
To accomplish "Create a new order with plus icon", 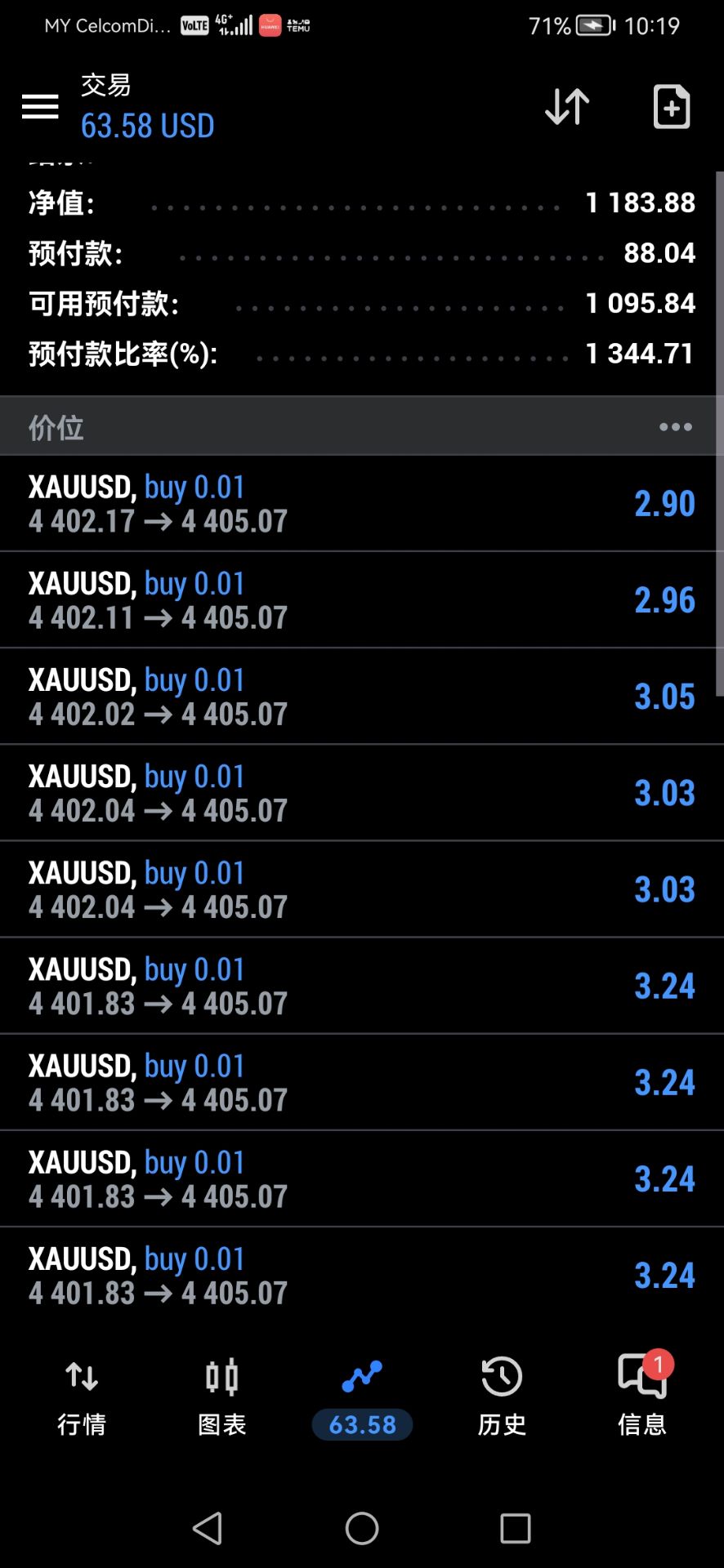I will pyautogui.click(x=672, y=106).
